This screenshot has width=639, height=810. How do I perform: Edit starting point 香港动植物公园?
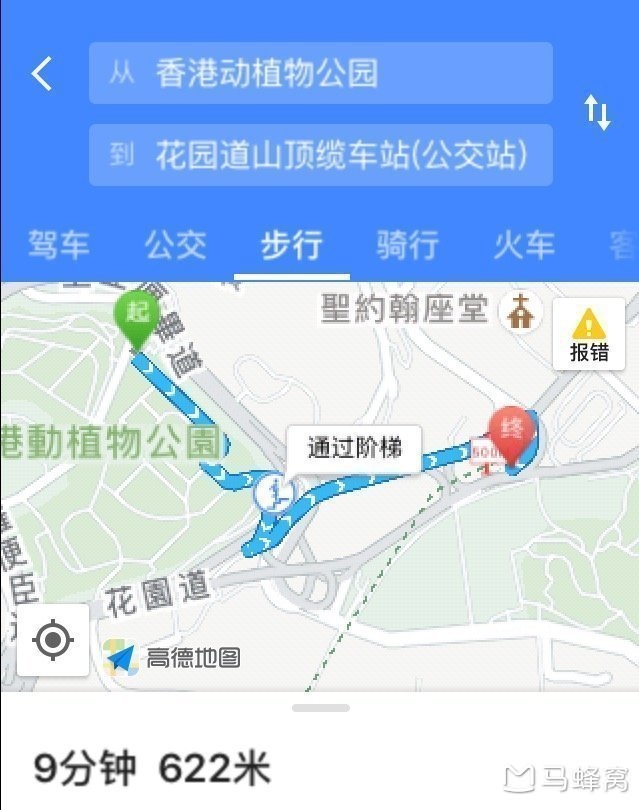[x=320, y=73]
